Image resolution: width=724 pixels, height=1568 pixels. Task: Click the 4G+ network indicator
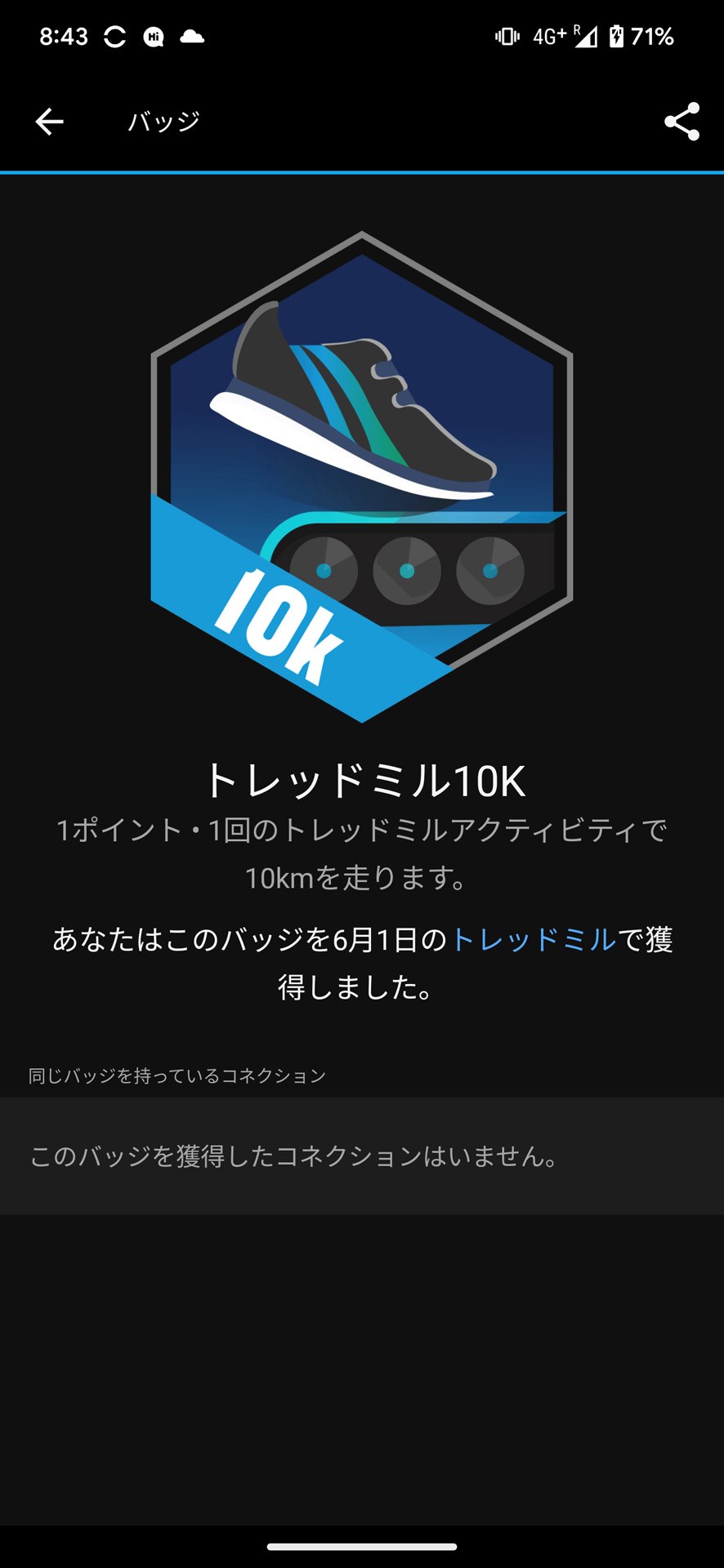(549, 37)
